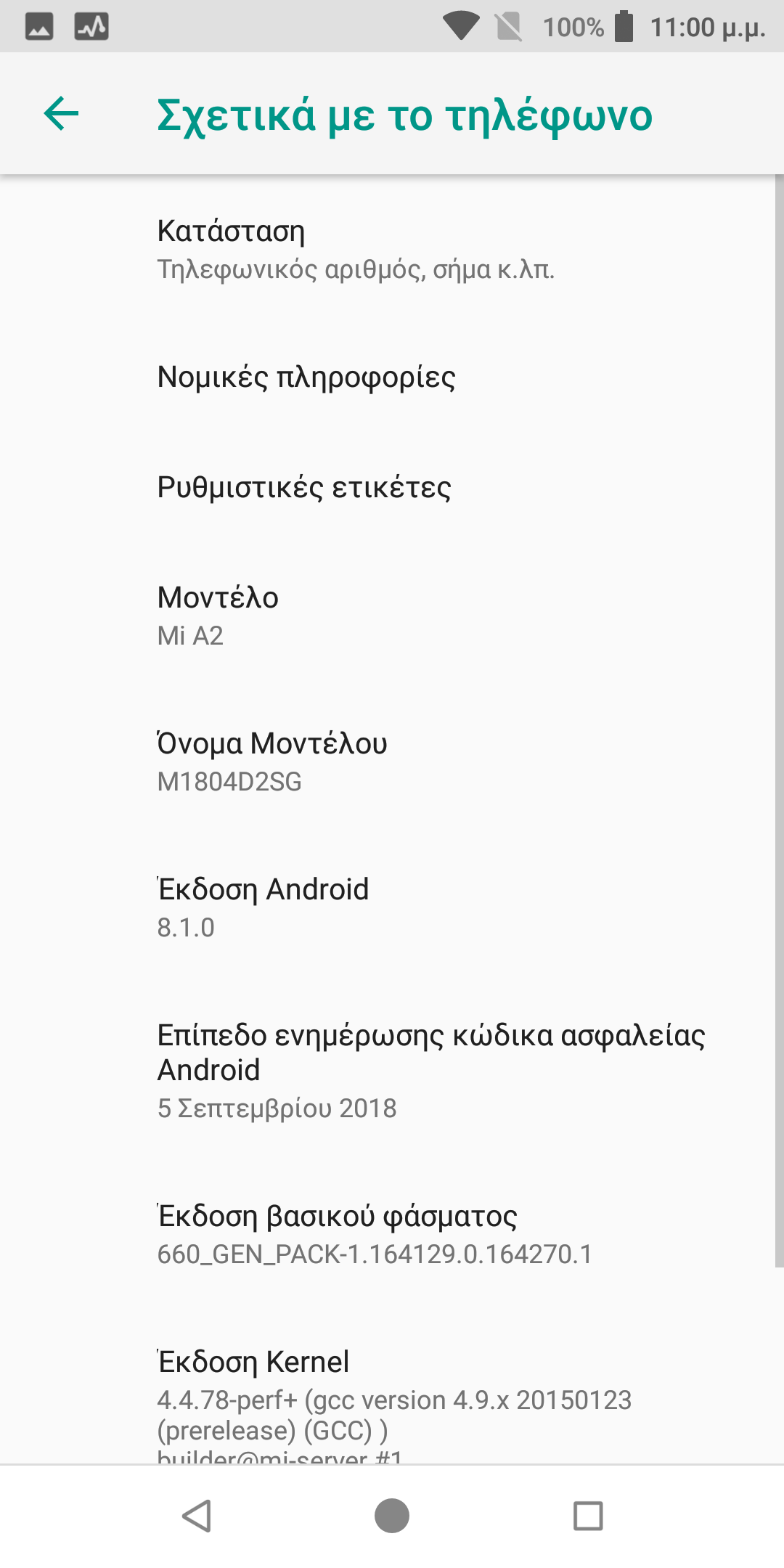Tap the system home button
Image resolution: width=784 pixels, height=1568 pixels.
pyautogui.click(x=392, y=1516)
